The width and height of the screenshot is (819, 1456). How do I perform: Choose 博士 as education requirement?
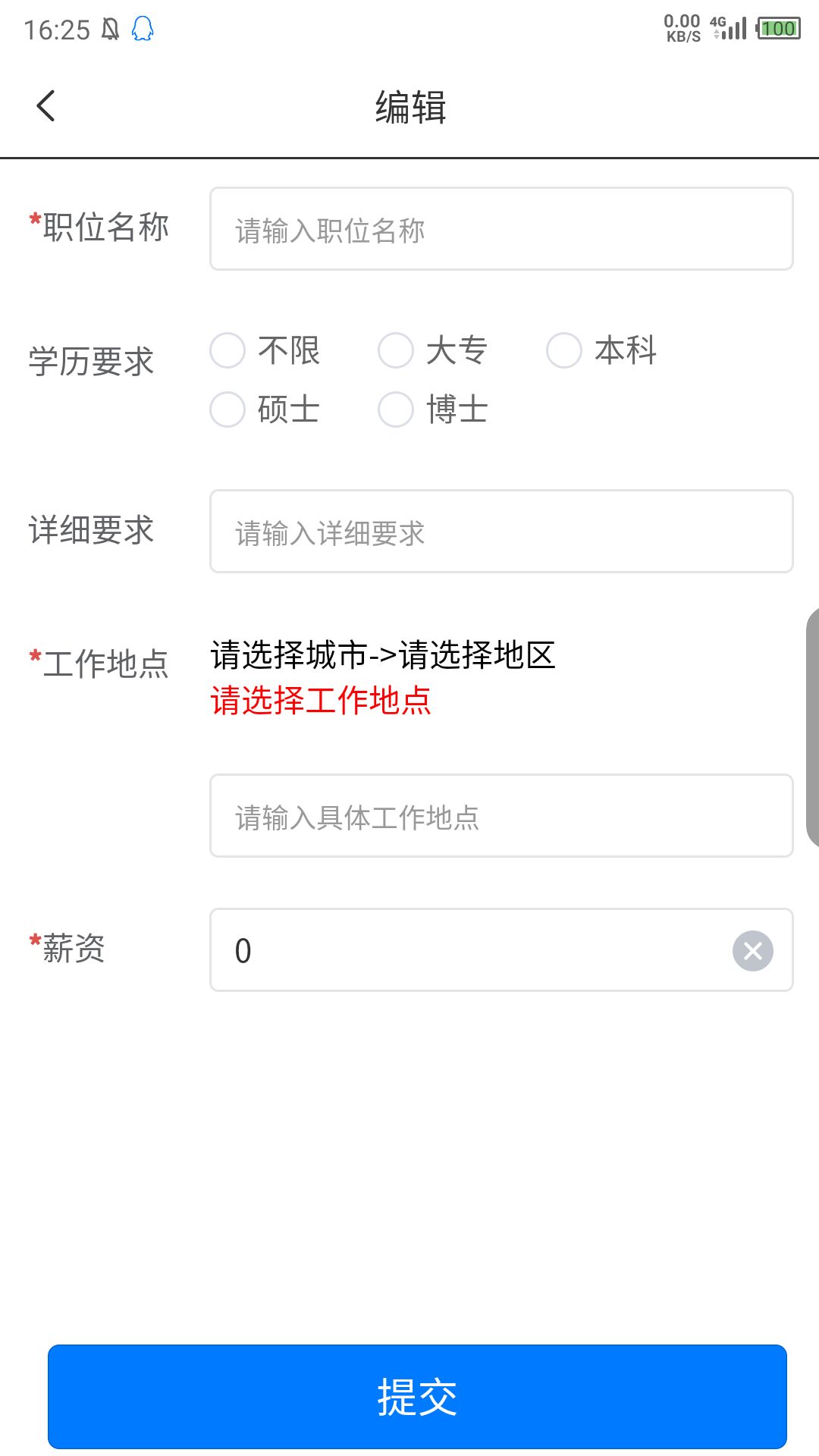tap(397, 409)
